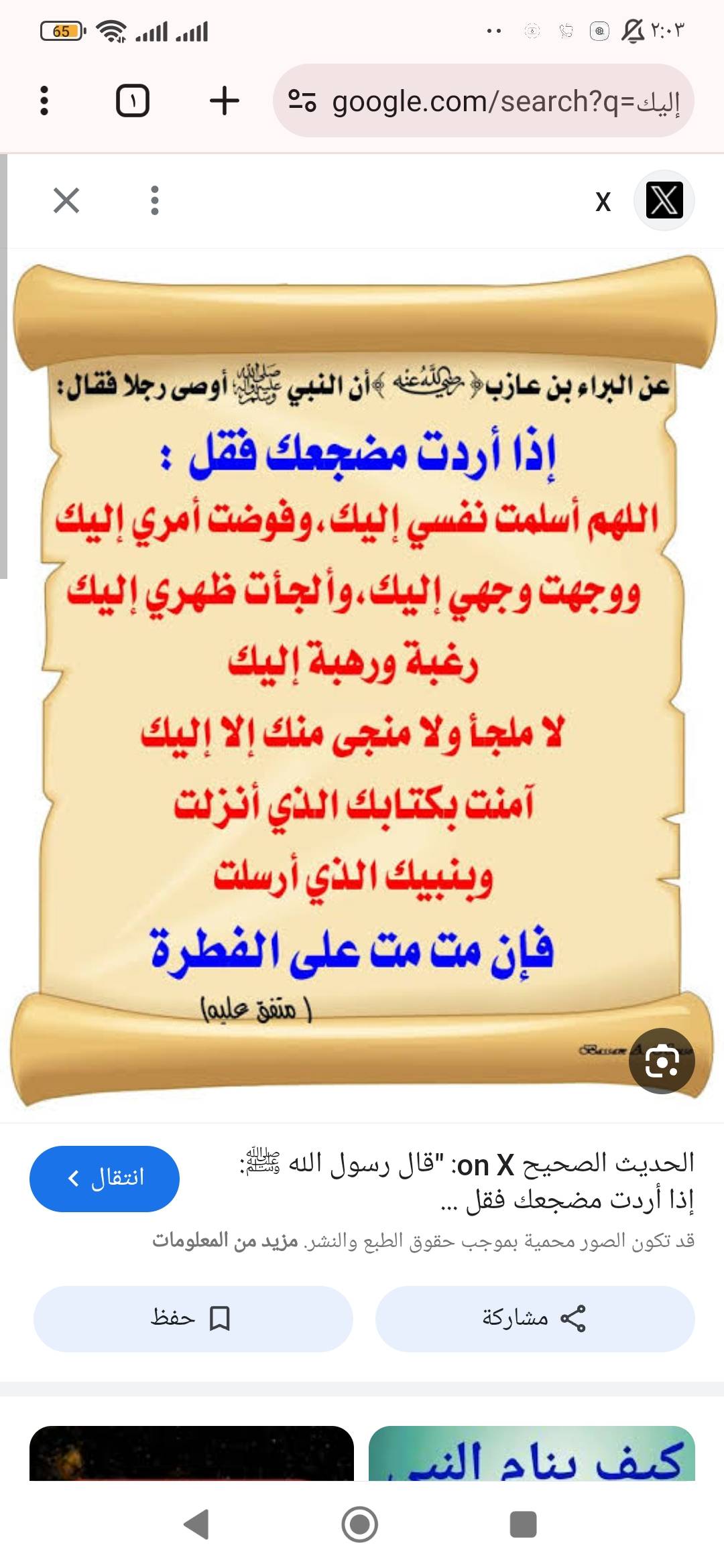Screen dimensions: 724x1568
Task: Open the related image كيف ينام النبي
Action: pos(532,1454)
